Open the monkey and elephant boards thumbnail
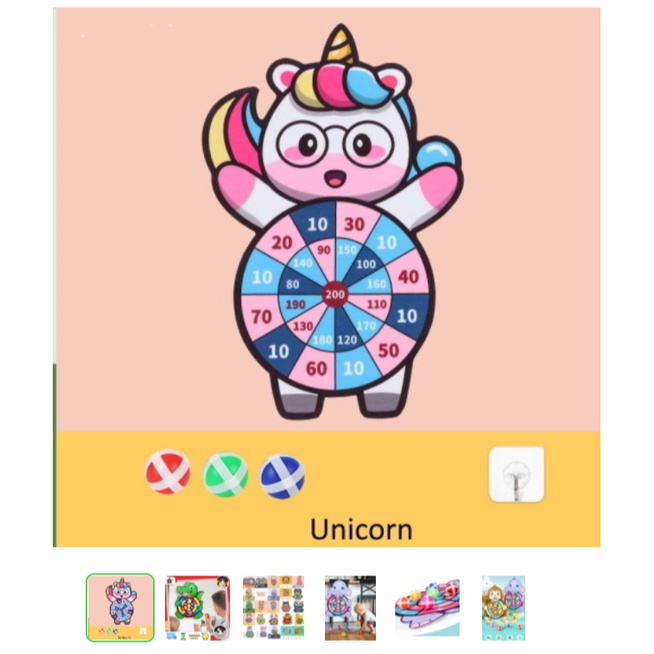 503,607
